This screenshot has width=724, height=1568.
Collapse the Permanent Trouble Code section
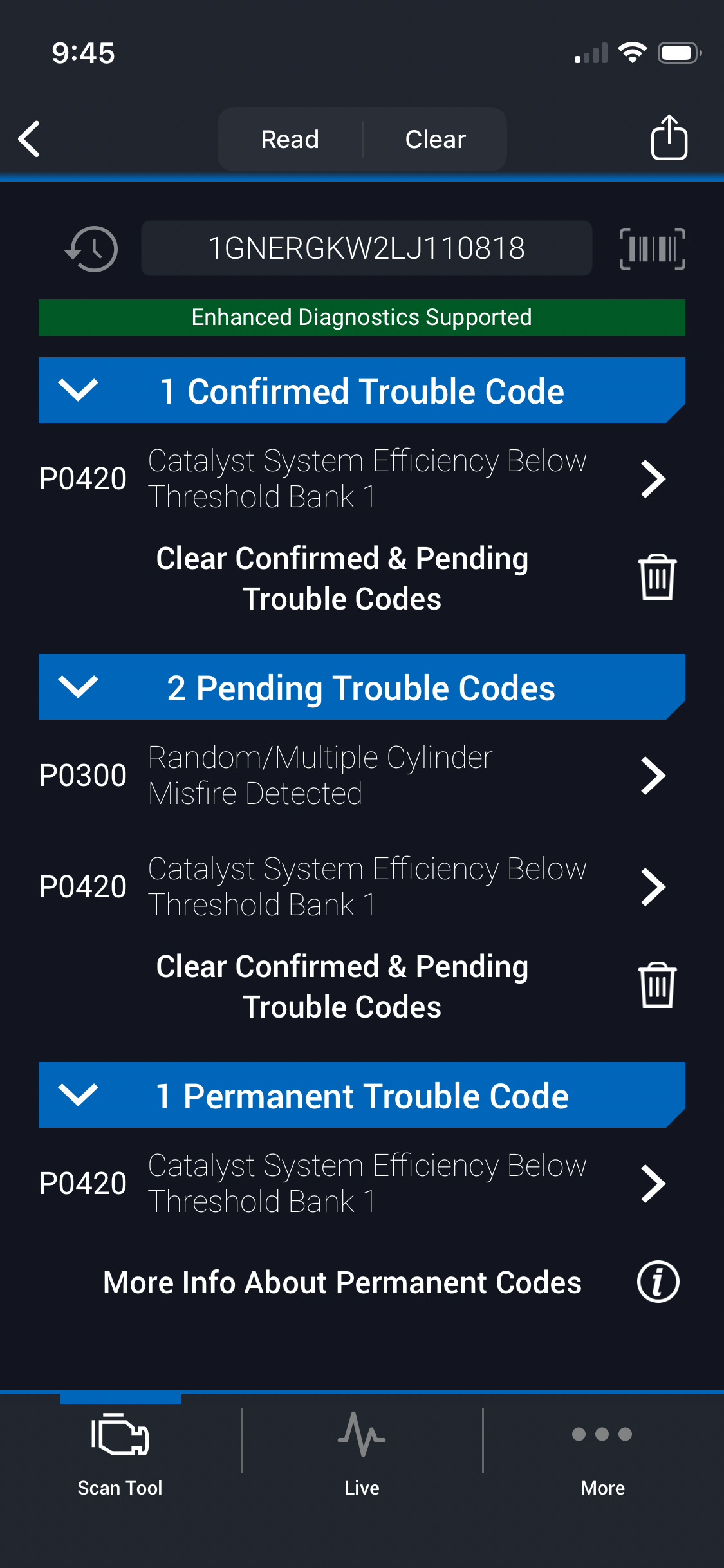[x=78, y=1095]
